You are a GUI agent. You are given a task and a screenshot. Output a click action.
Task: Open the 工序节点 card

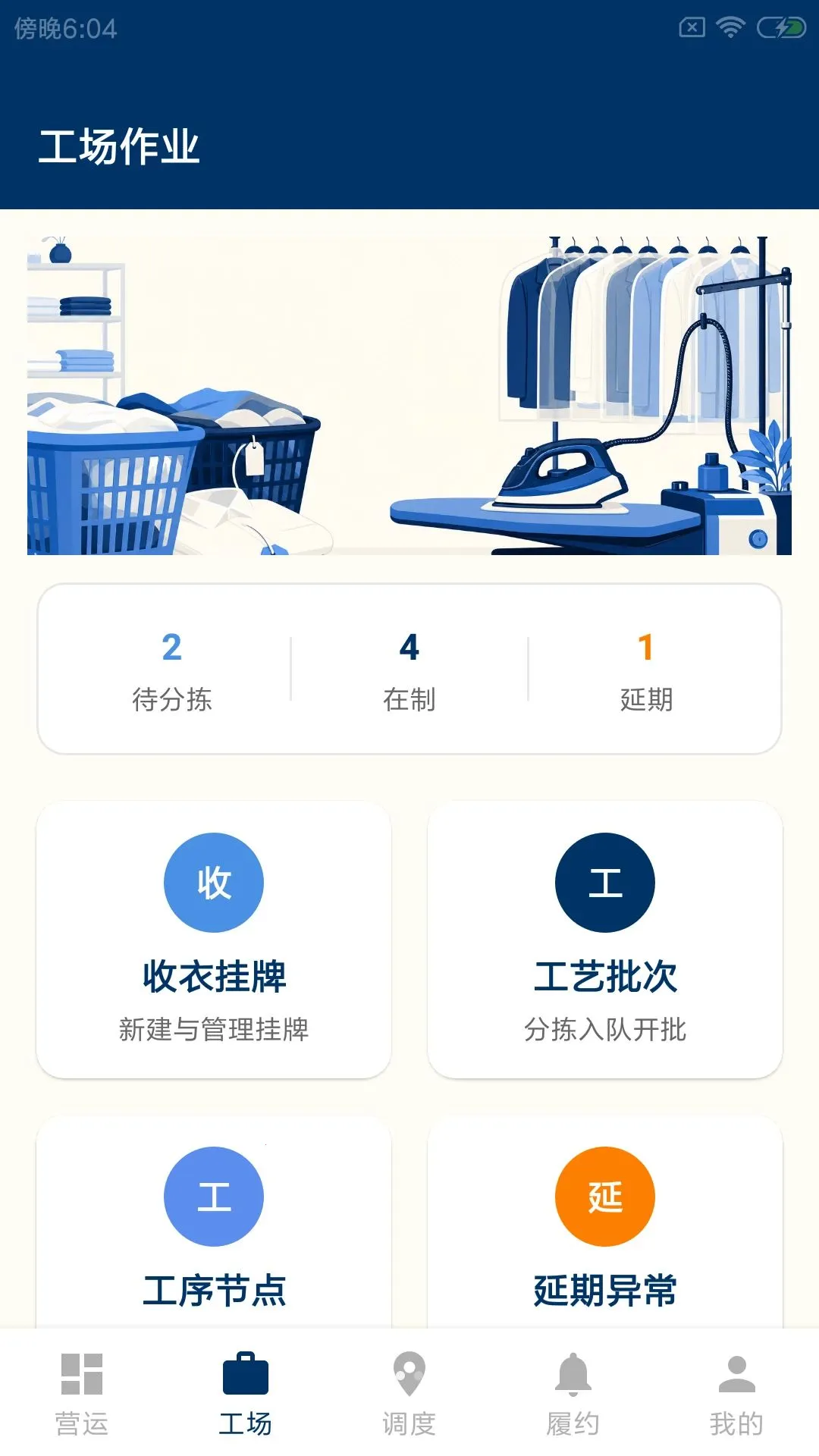(x=214, y=1221)
